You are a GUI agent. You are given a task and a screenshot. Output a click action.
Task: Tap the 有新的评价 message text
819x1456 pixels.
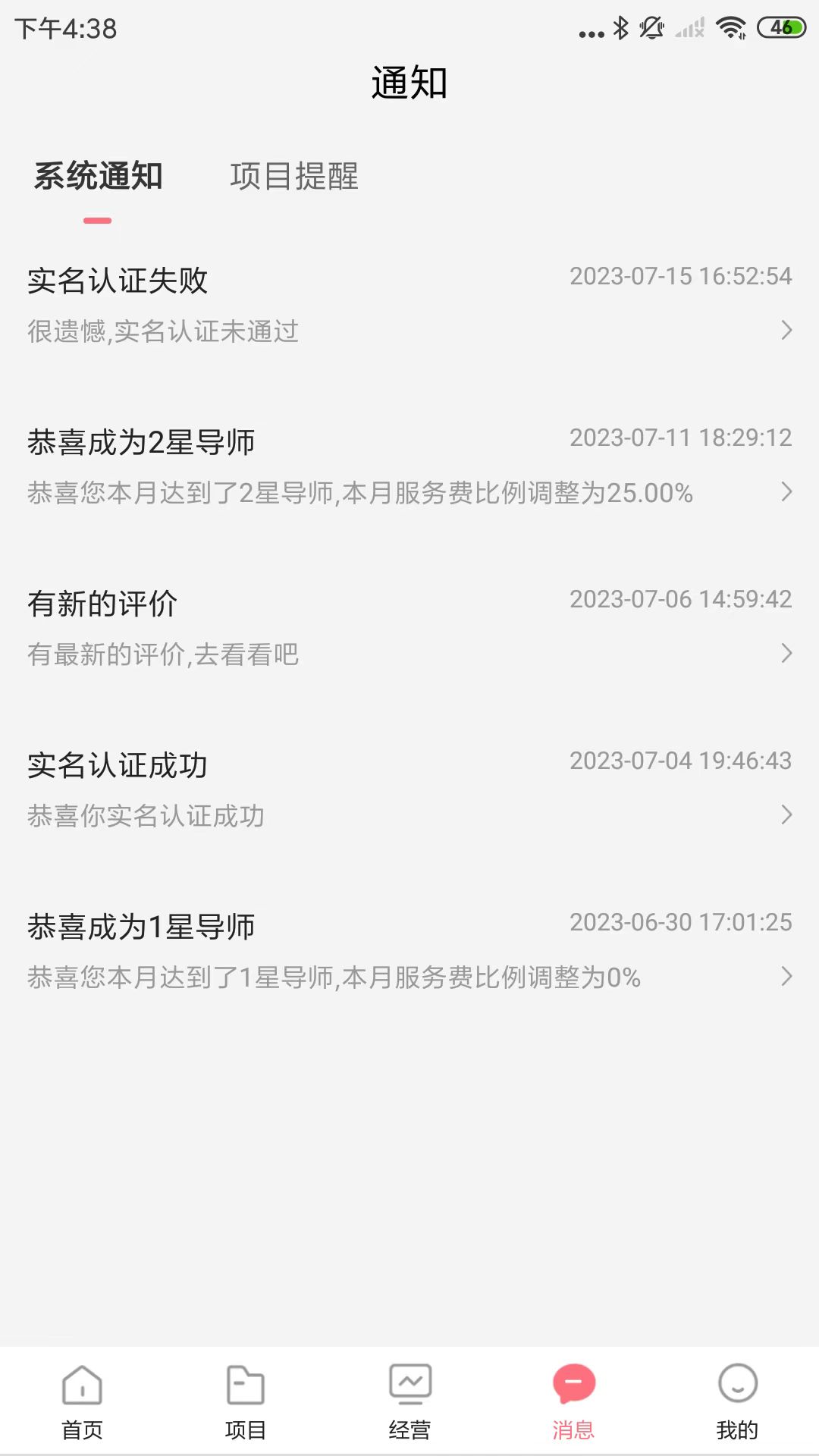163,654
